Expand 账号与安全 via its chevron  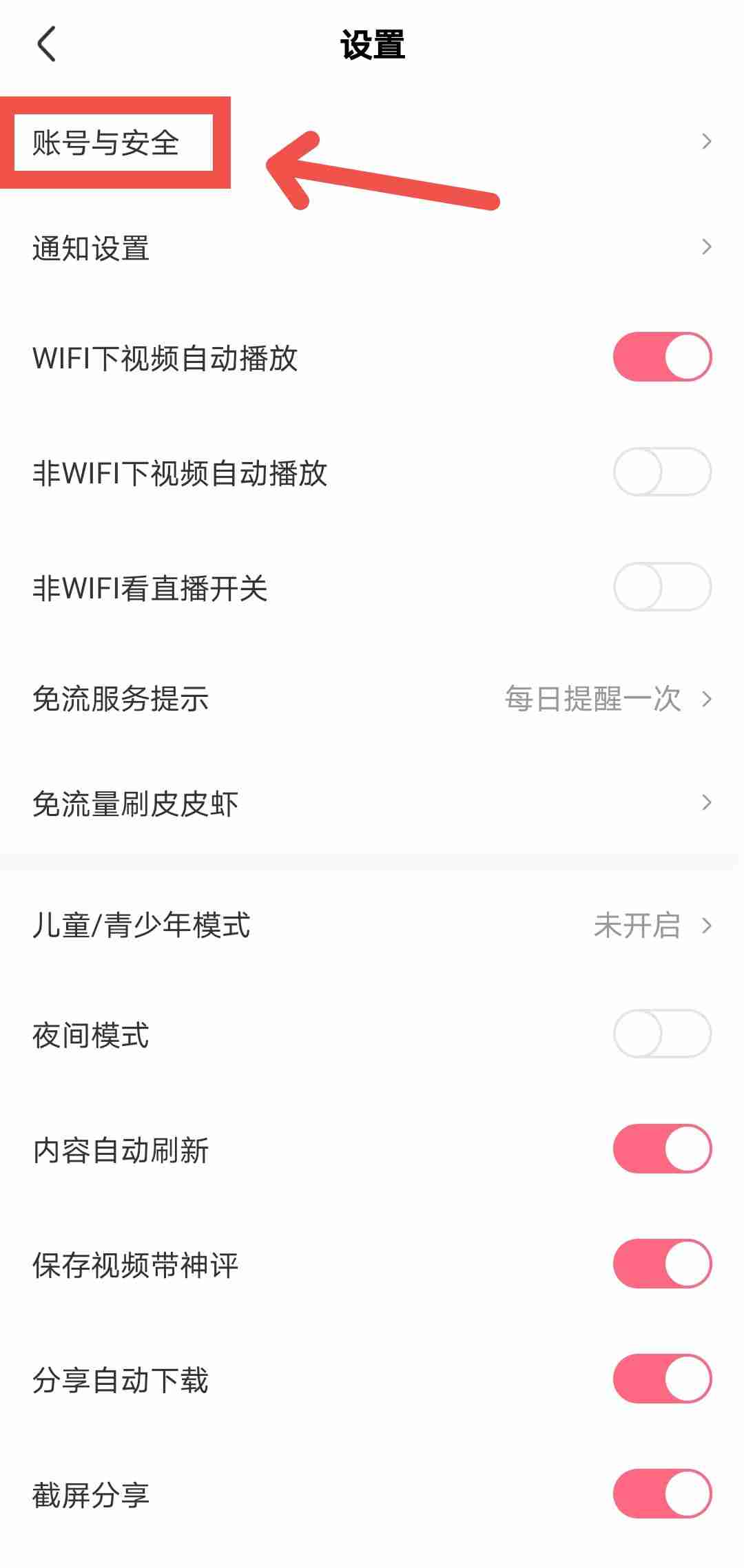coord(707,141)
